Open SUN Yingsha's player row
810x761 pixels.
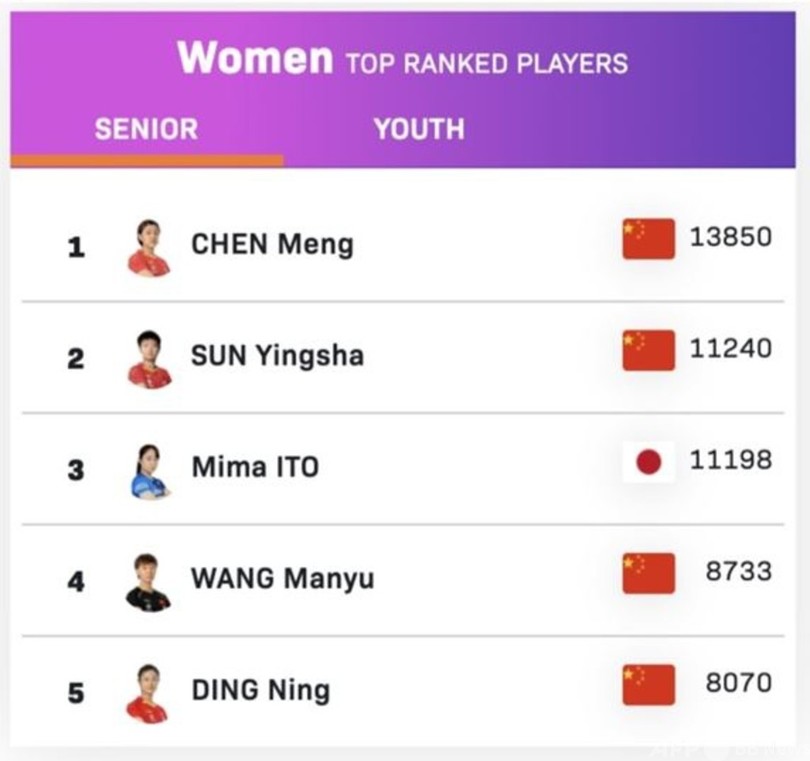pyautogui.click(x=277, y=355)
